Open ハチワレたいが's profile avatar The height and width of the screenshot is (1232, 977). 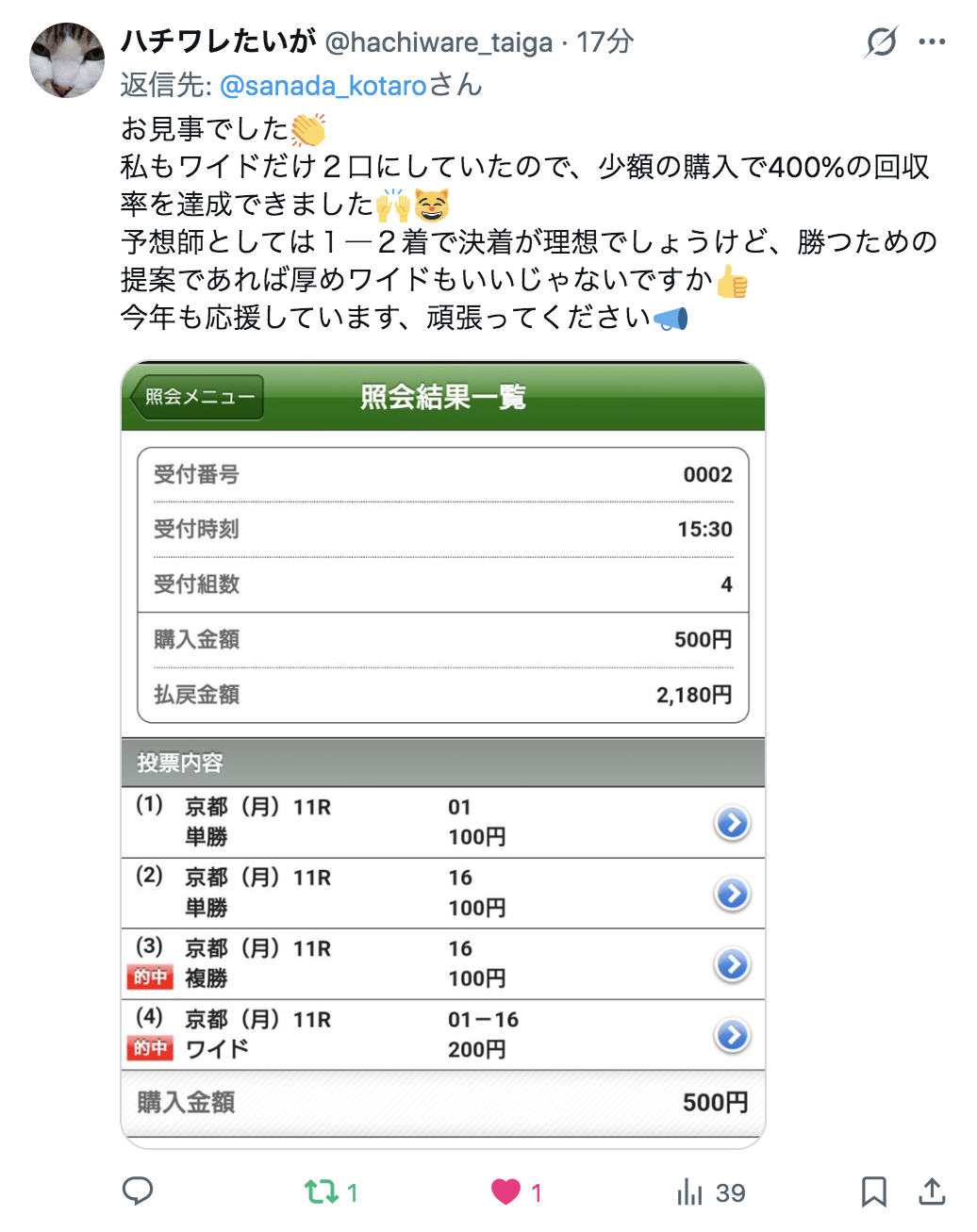[x=66, y=60]
